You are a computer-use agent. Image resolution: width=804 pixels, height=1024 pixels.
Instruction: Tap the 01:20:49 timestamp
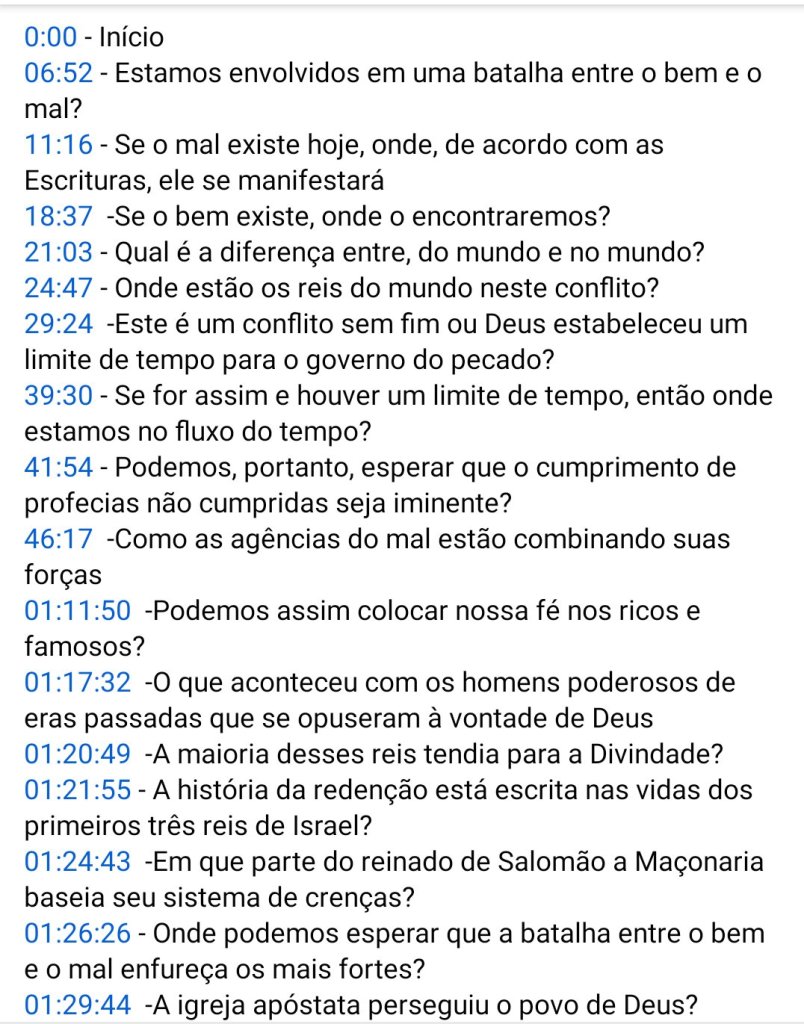pos(77,755)
